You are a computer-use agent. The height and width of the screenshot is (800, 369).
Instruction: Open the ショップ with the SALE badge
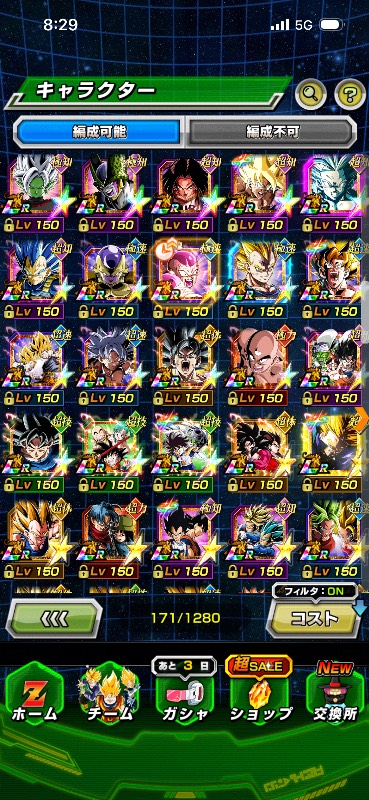259,700
